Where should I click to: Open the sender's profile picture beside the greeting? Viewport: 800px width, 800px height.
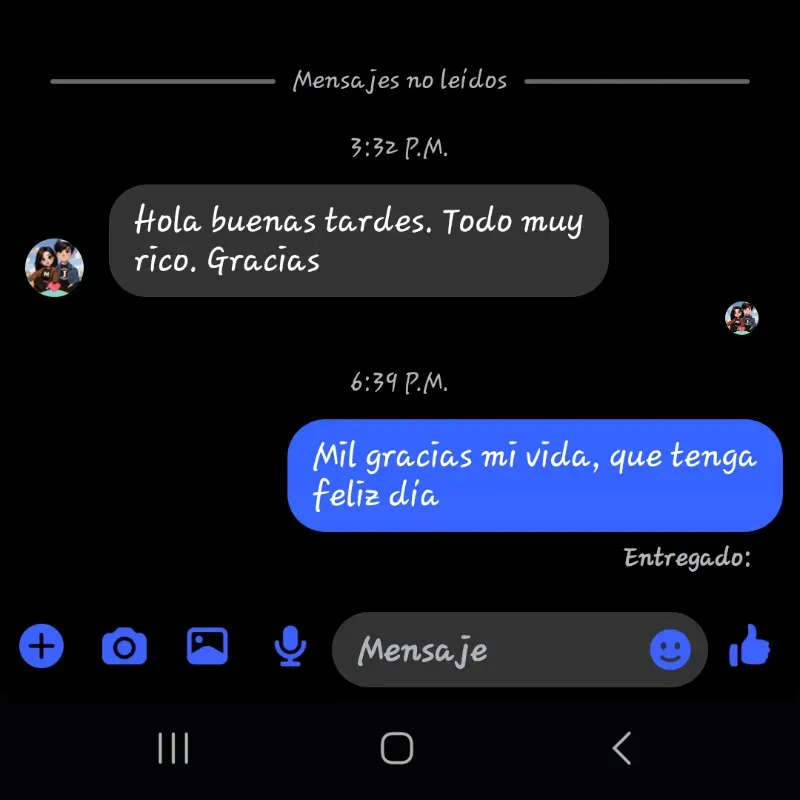(54, 267)
